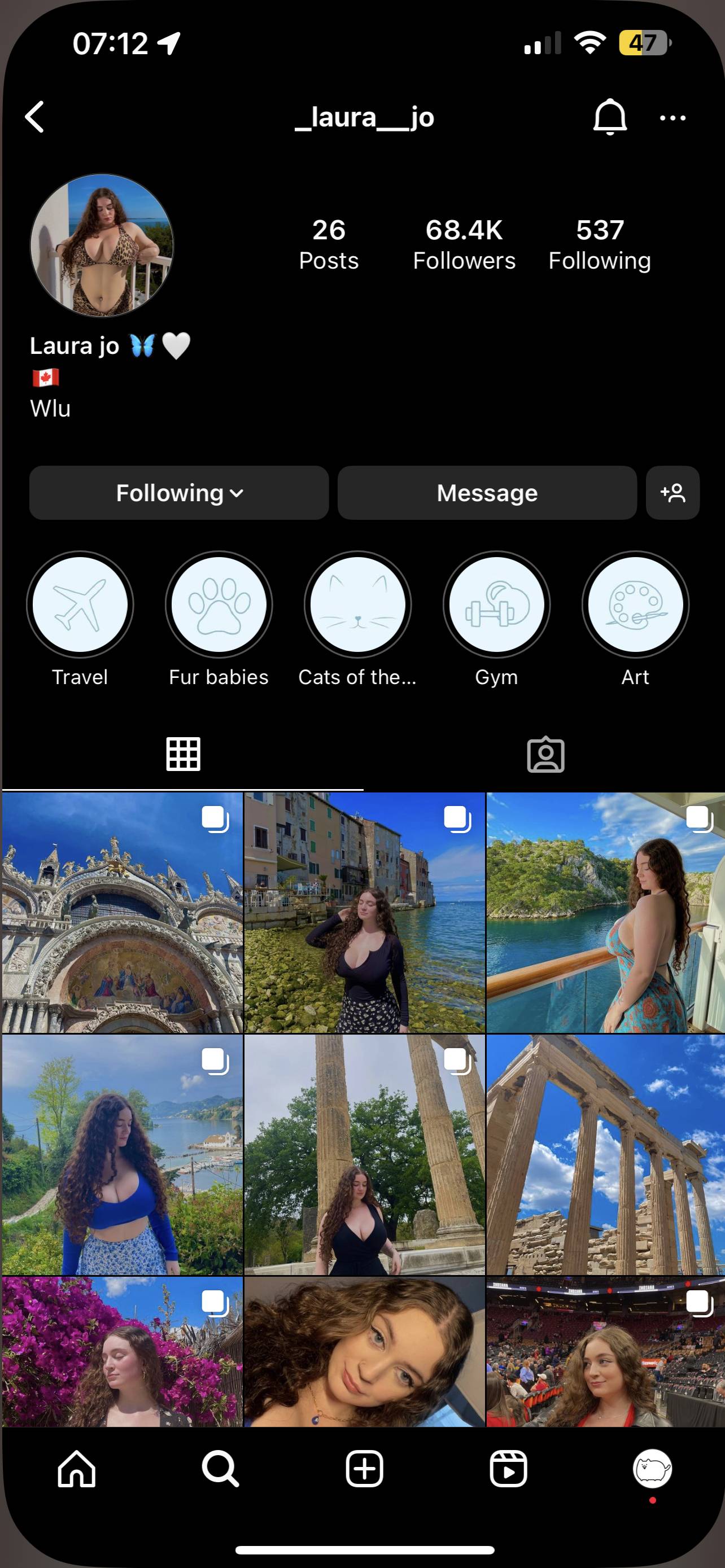Switch to the Reels tab

508,1469
